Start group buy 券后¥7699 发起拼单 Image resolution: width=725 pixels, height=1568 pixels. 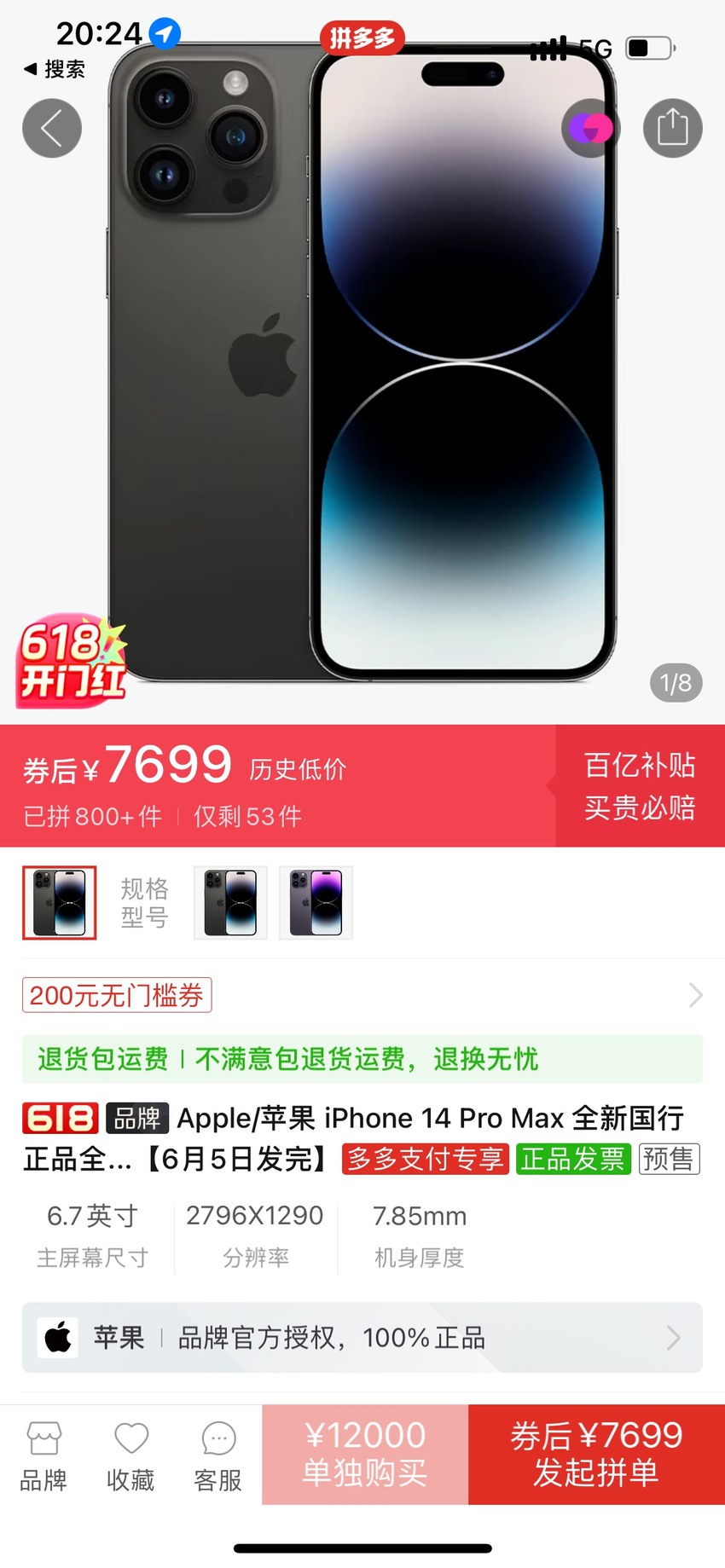(x=596, y=1454)
